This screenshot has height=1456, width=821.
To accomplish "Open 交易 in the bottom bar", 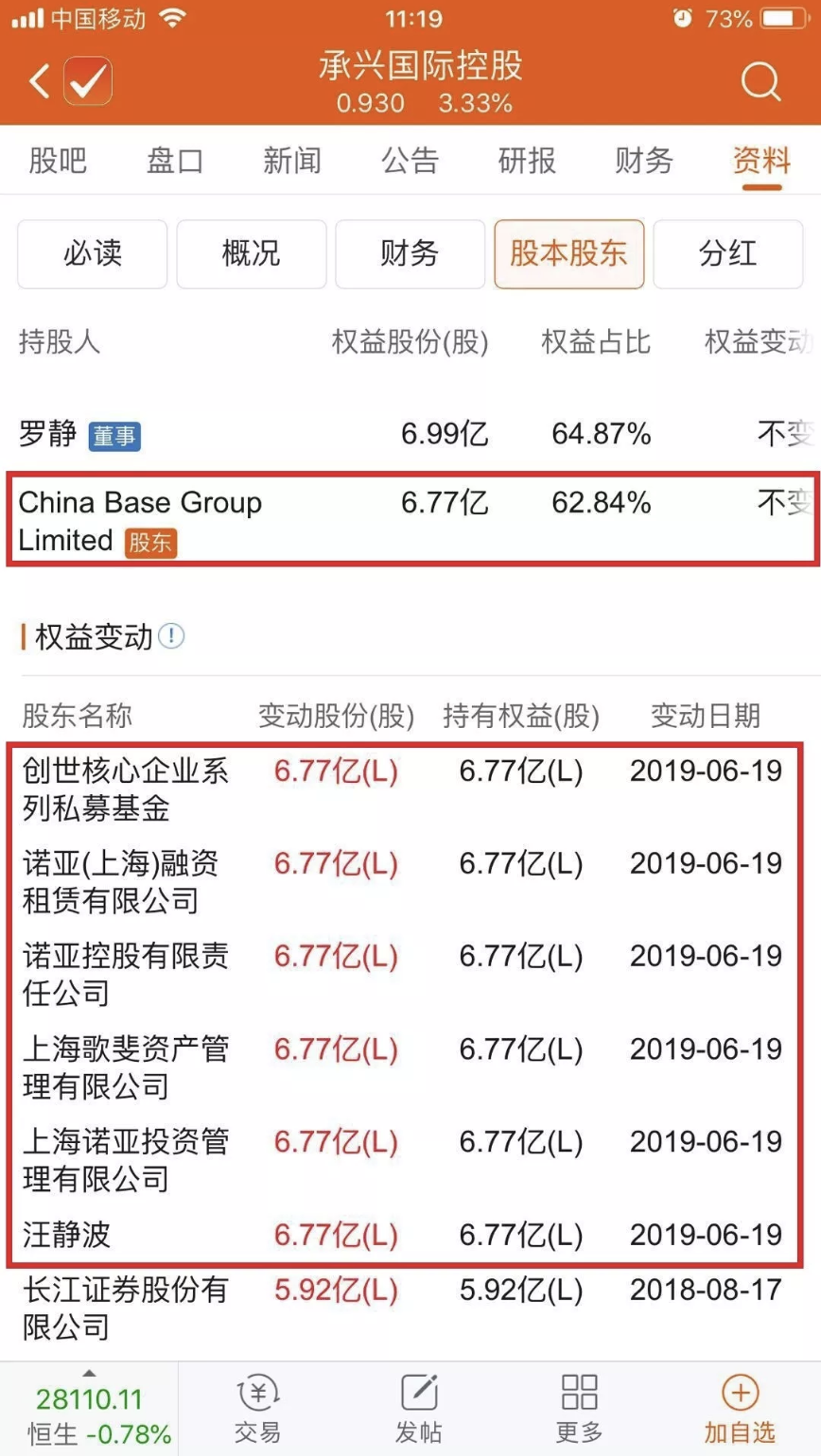I will point(259,1409).
